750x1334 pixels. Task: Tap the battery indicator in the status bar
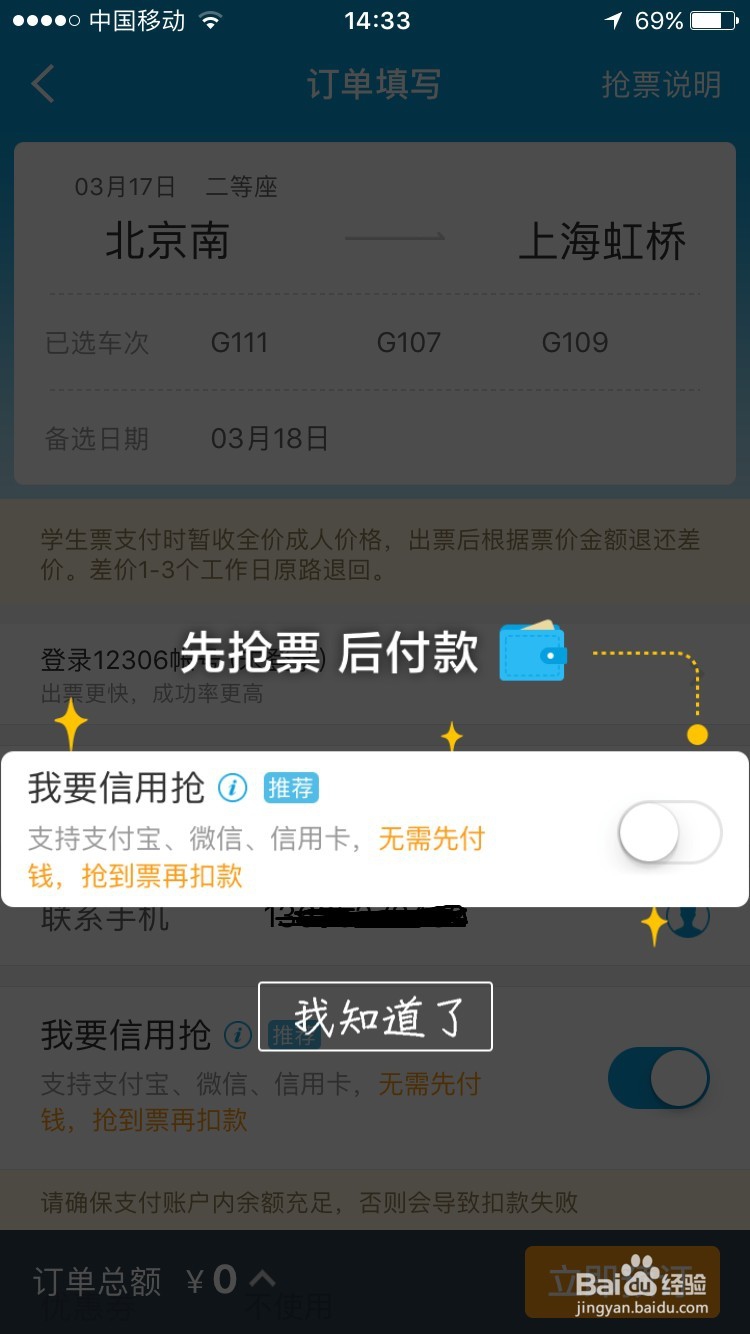[712, 18]
